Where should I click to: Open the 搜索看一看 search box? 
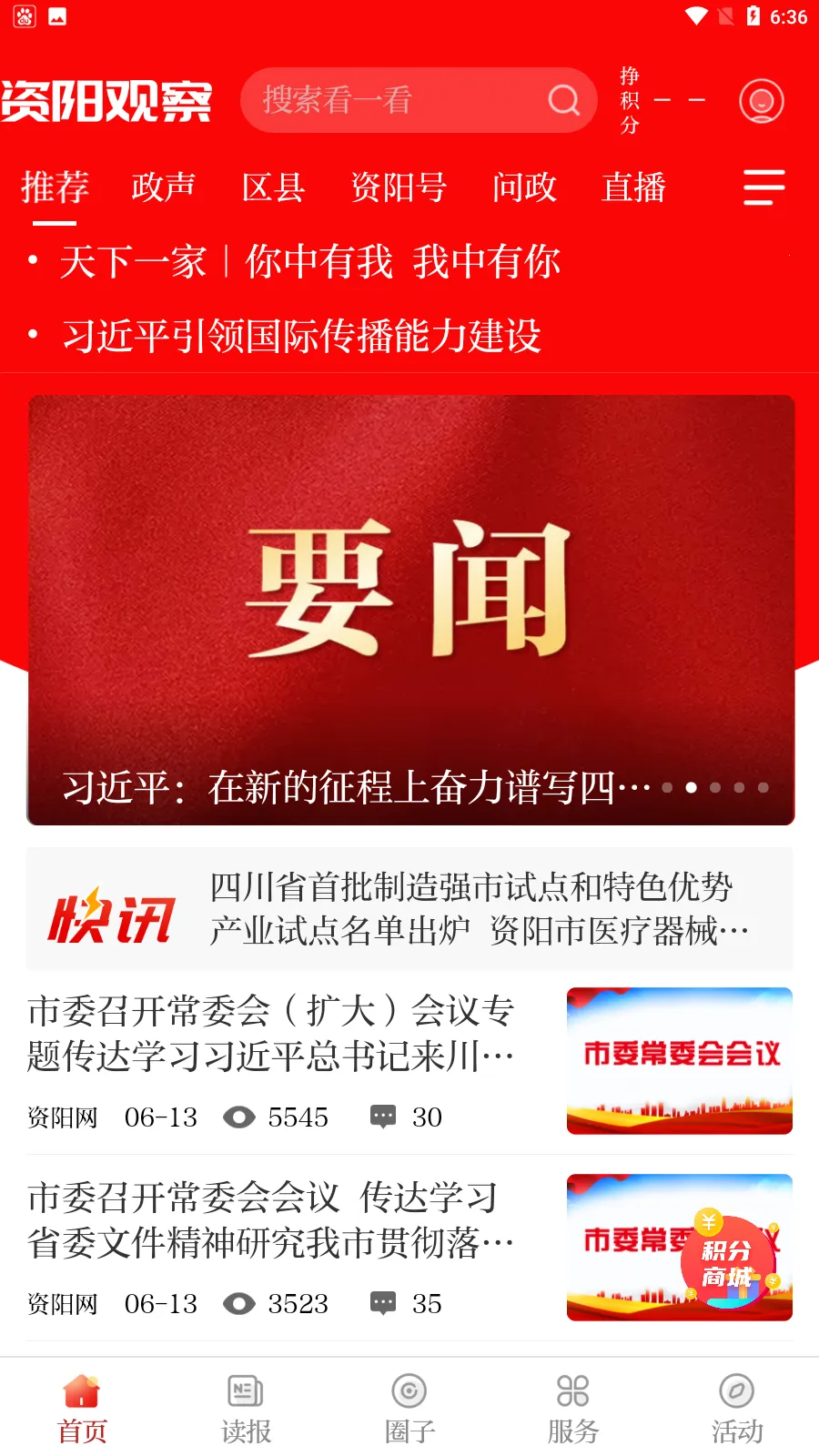(x=400, y=100)
